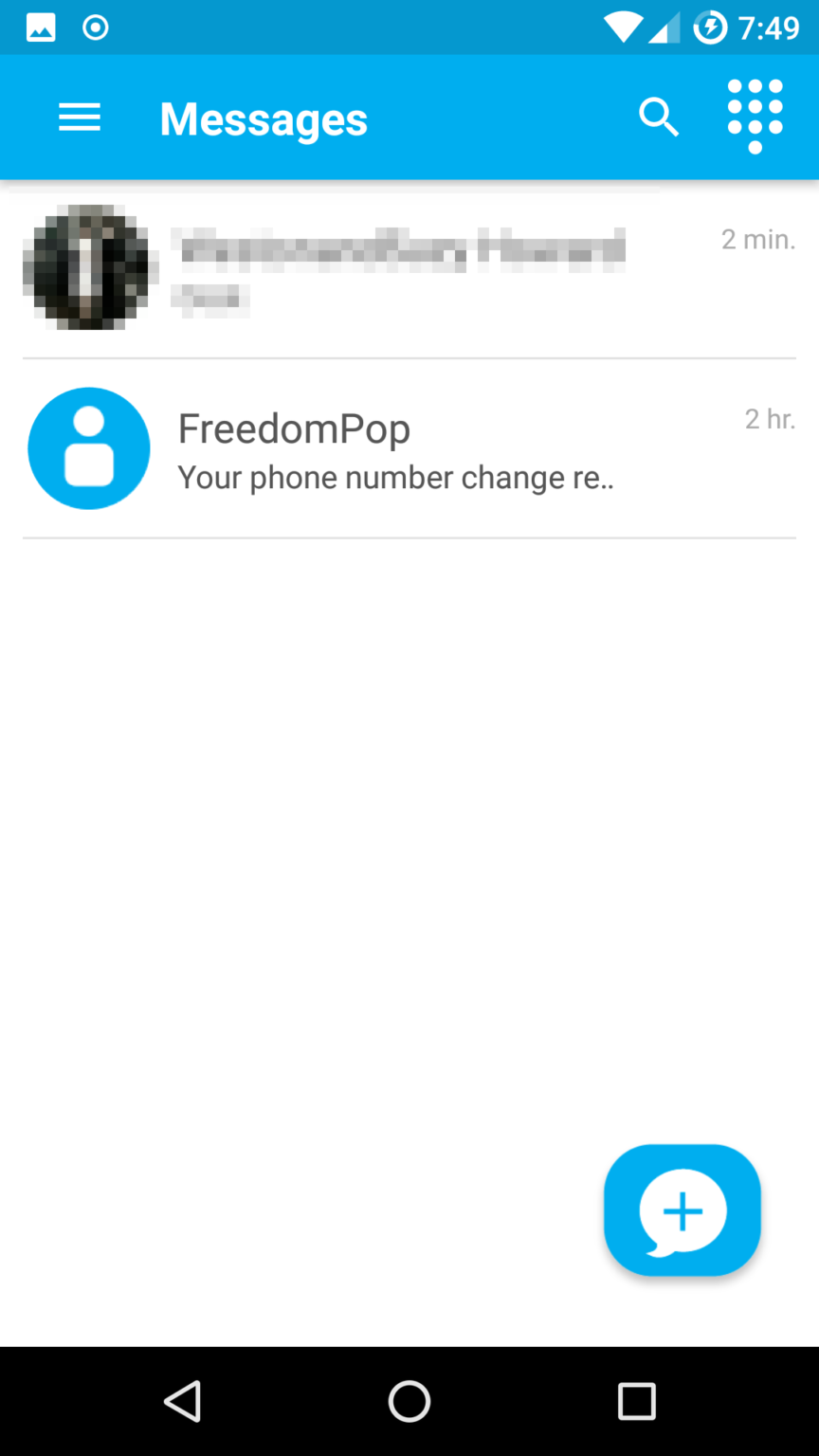Screen dimensions: 819x1456
Task: Search messages with the magnifier icon
Action: click(x=659, y=118)
